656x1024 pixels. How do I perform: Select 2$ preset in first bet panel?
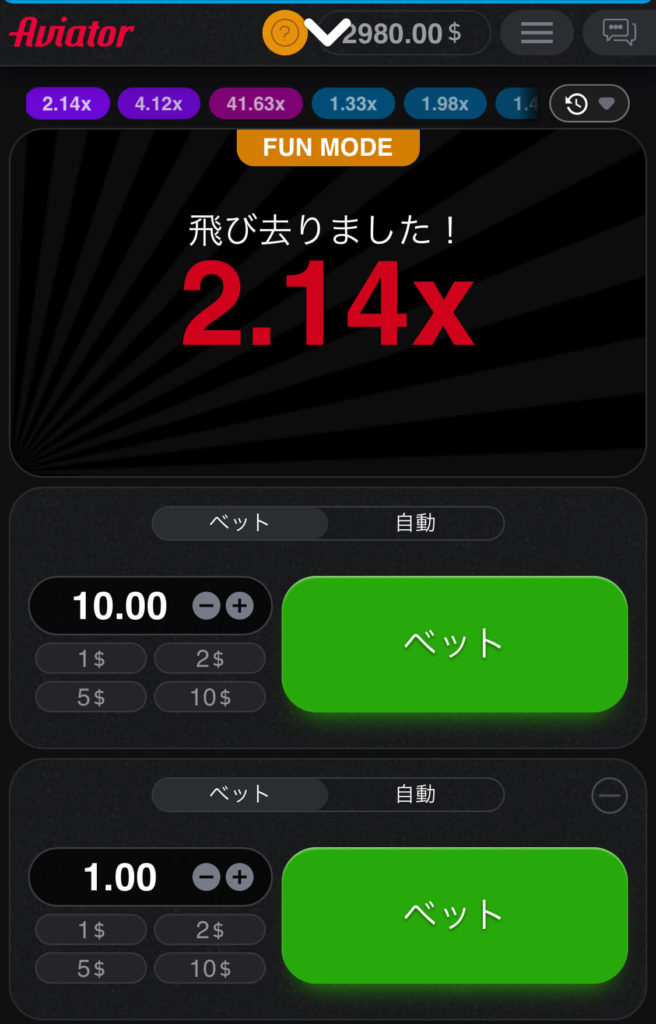point(209,658)
